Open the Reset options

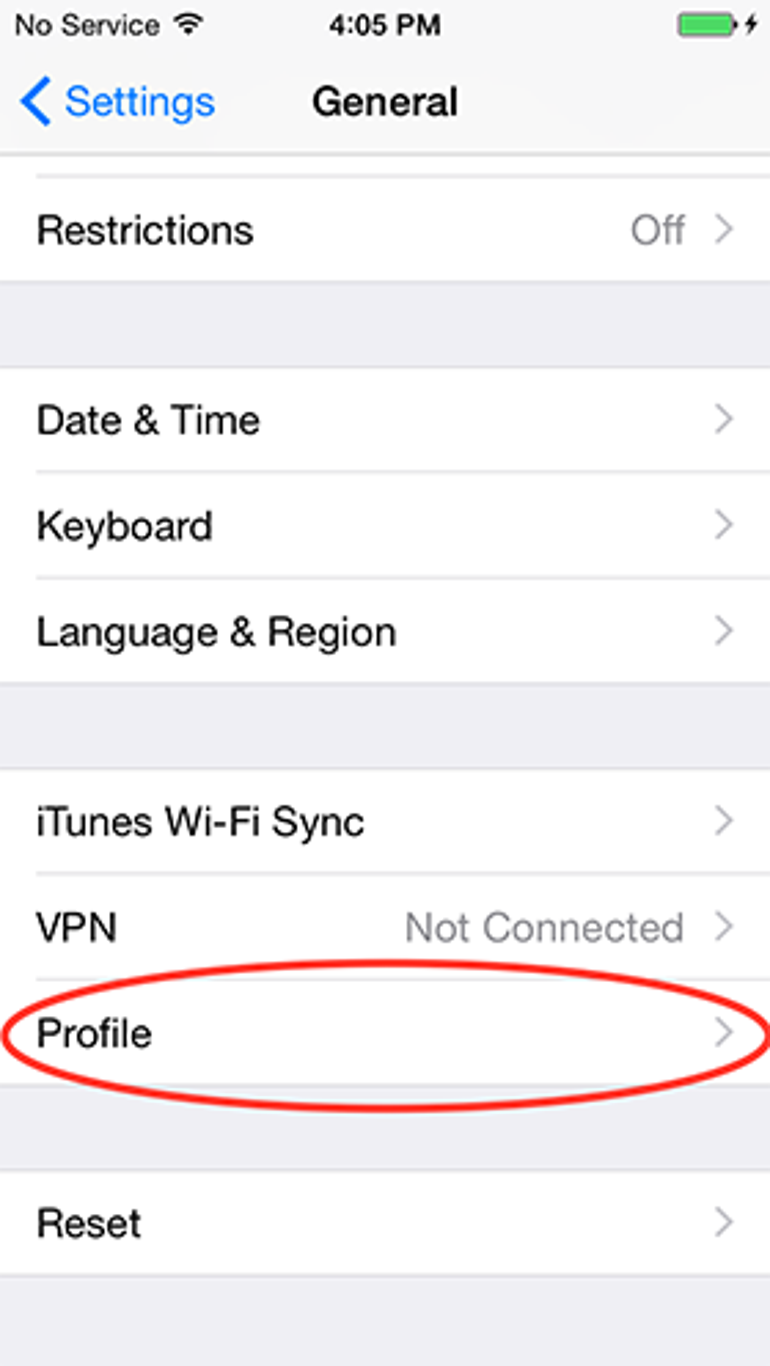tap(385, 1223)
